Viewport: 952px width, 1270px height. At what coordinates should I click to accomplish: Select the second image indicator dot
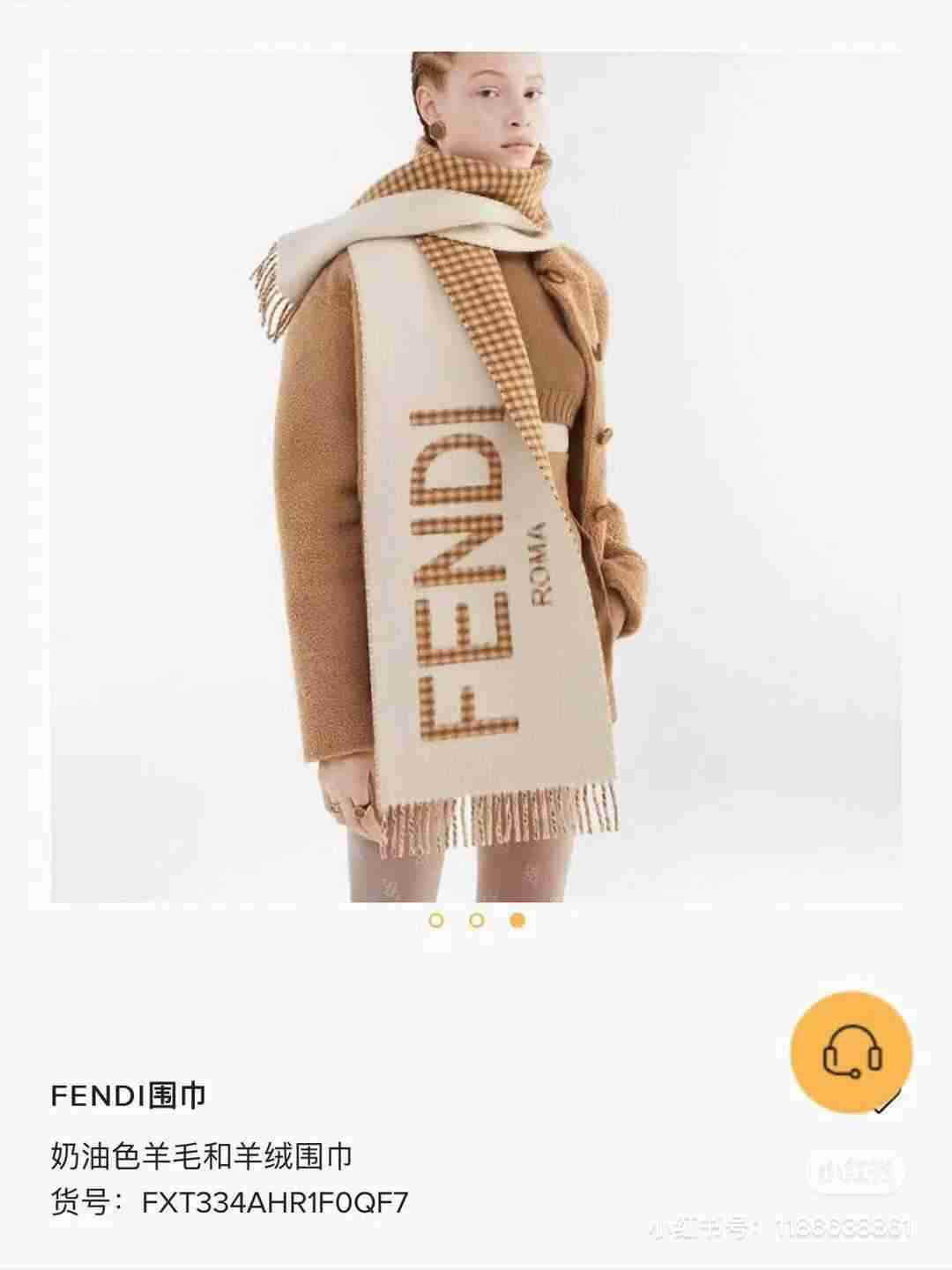(x=477, y=921)
